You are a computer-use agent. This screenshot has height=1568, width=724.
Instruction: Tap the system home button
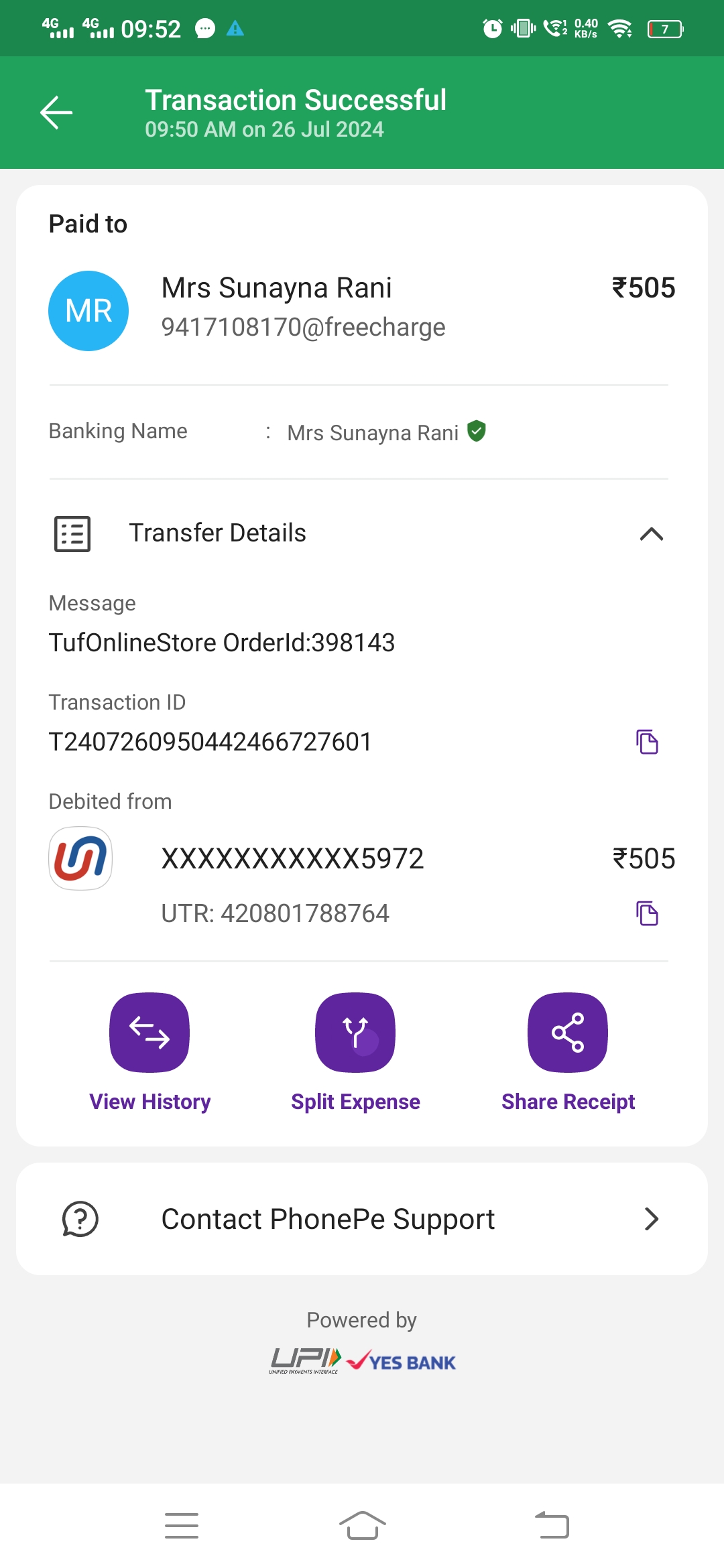pyautogui.click(x=362, y=1526)
